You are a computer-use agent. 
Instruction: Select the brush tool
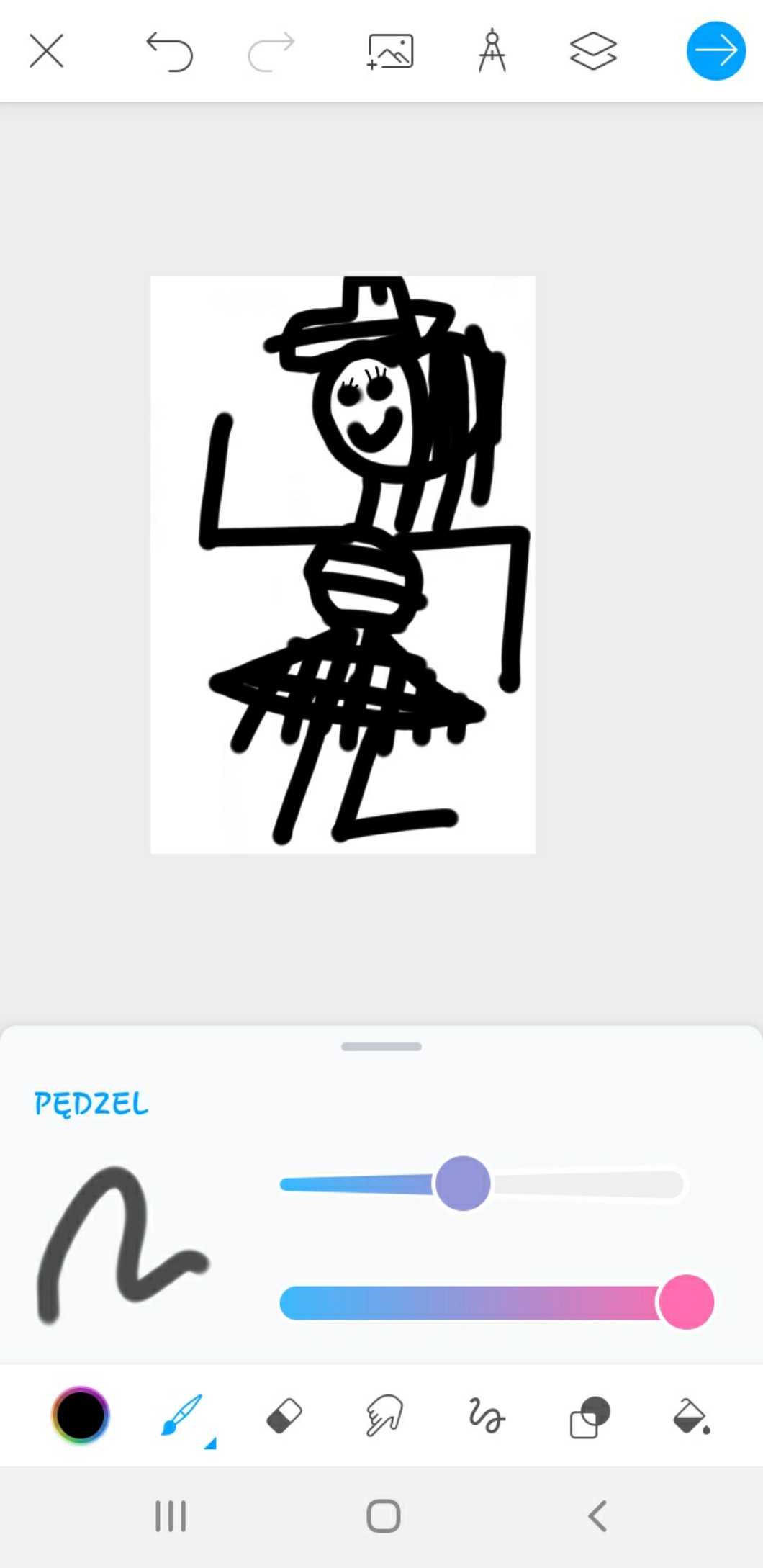coord(182,1415)
